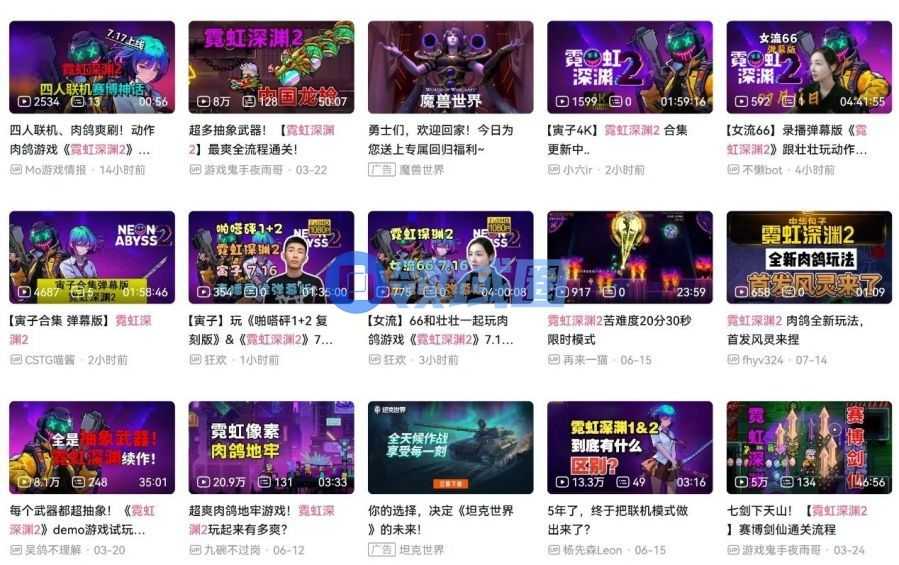The image size is (899, 565).
Task: View uploader 杨先森Leon's profile
Action: pyautogui.click(x=595, y=550)
